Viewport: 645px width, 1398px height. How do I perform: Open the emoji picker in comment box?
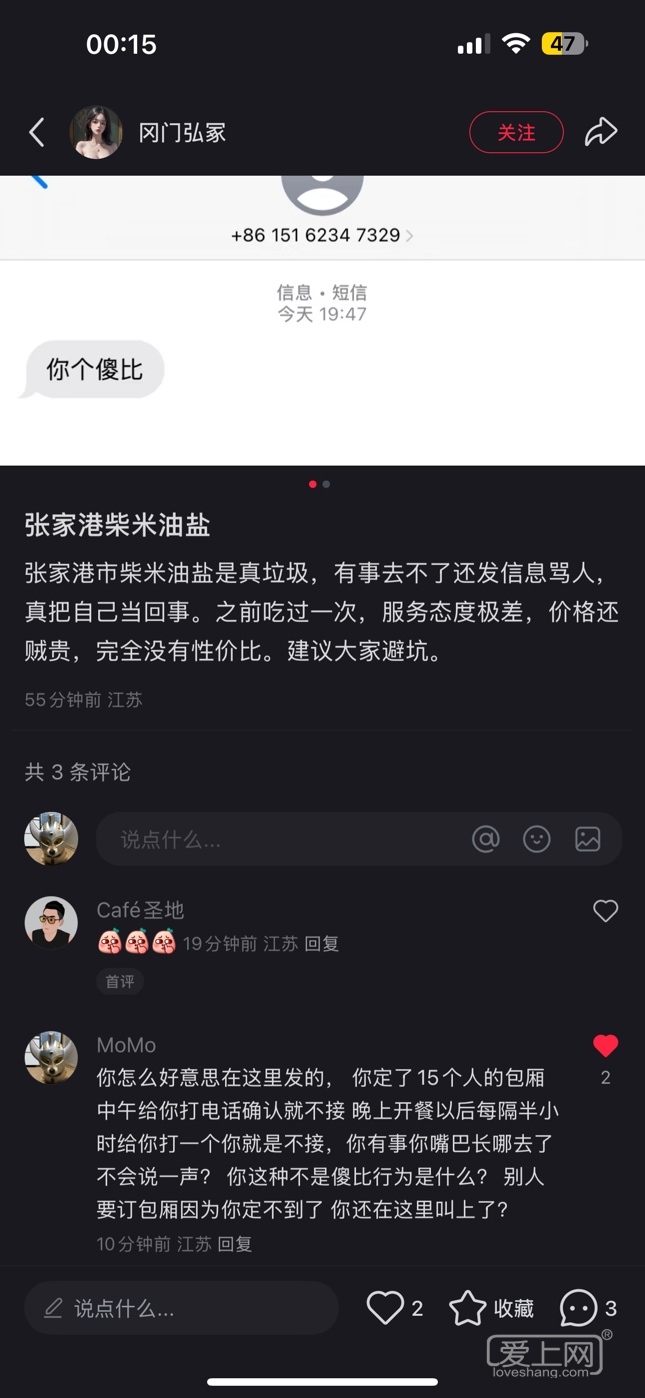pyautogui.click(x=537, y=839)
